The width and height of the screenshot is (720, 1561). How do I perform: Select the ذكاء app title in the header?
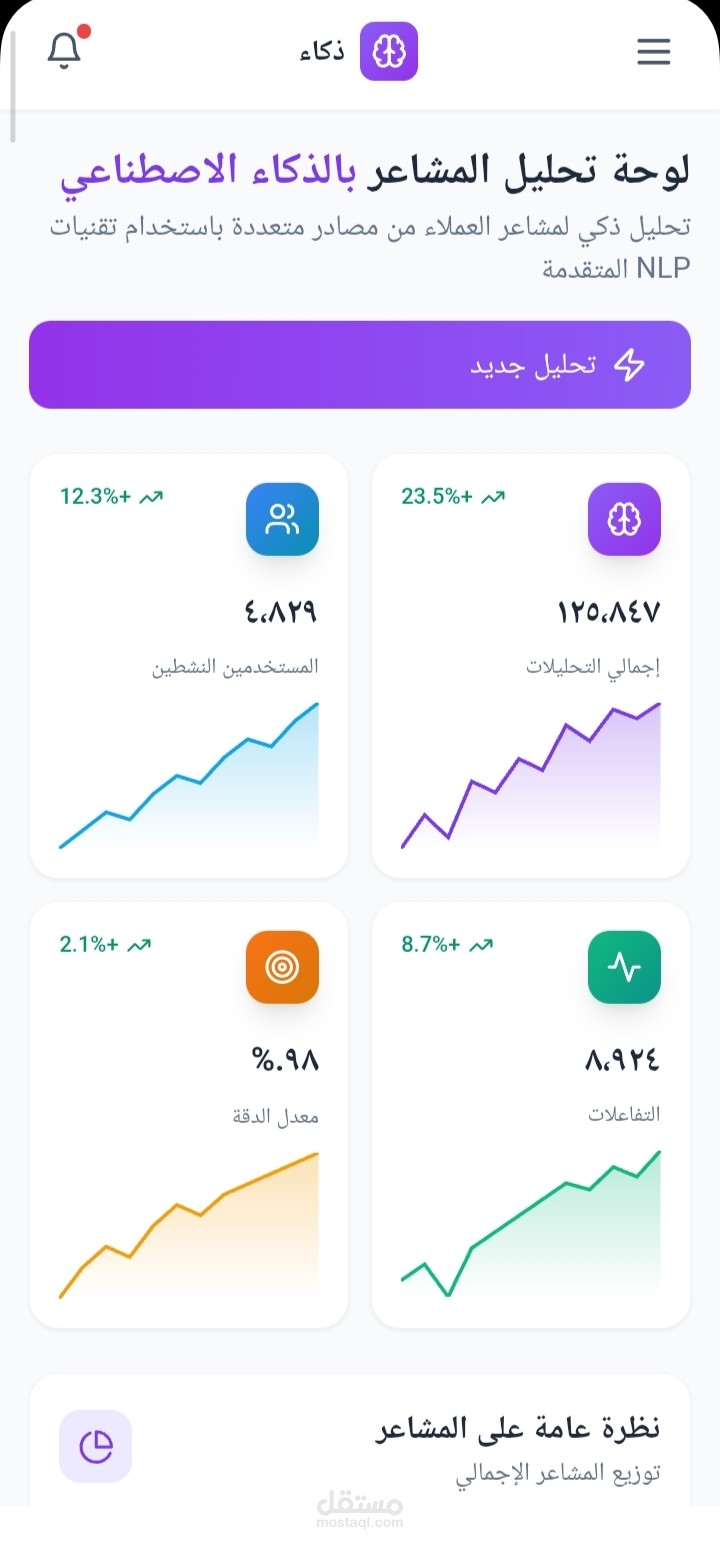[322, 51]
